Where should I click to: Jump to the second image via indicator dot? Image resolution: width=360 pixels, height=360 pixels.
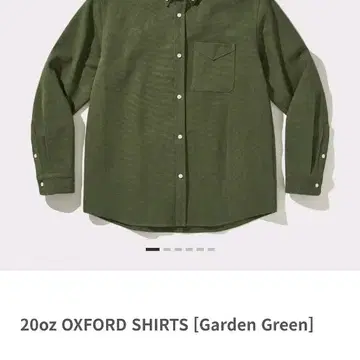click(167, 249)
